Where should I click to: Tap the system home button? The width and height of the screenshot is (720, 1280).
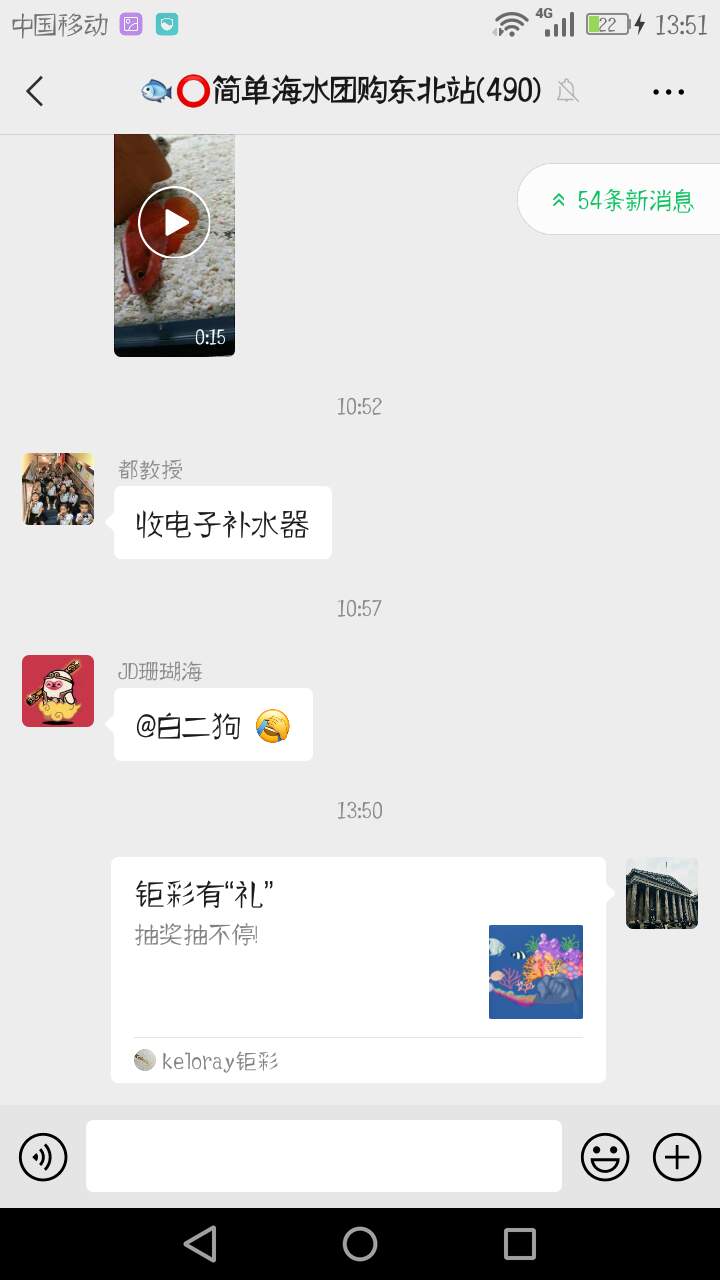[360, 1244]
